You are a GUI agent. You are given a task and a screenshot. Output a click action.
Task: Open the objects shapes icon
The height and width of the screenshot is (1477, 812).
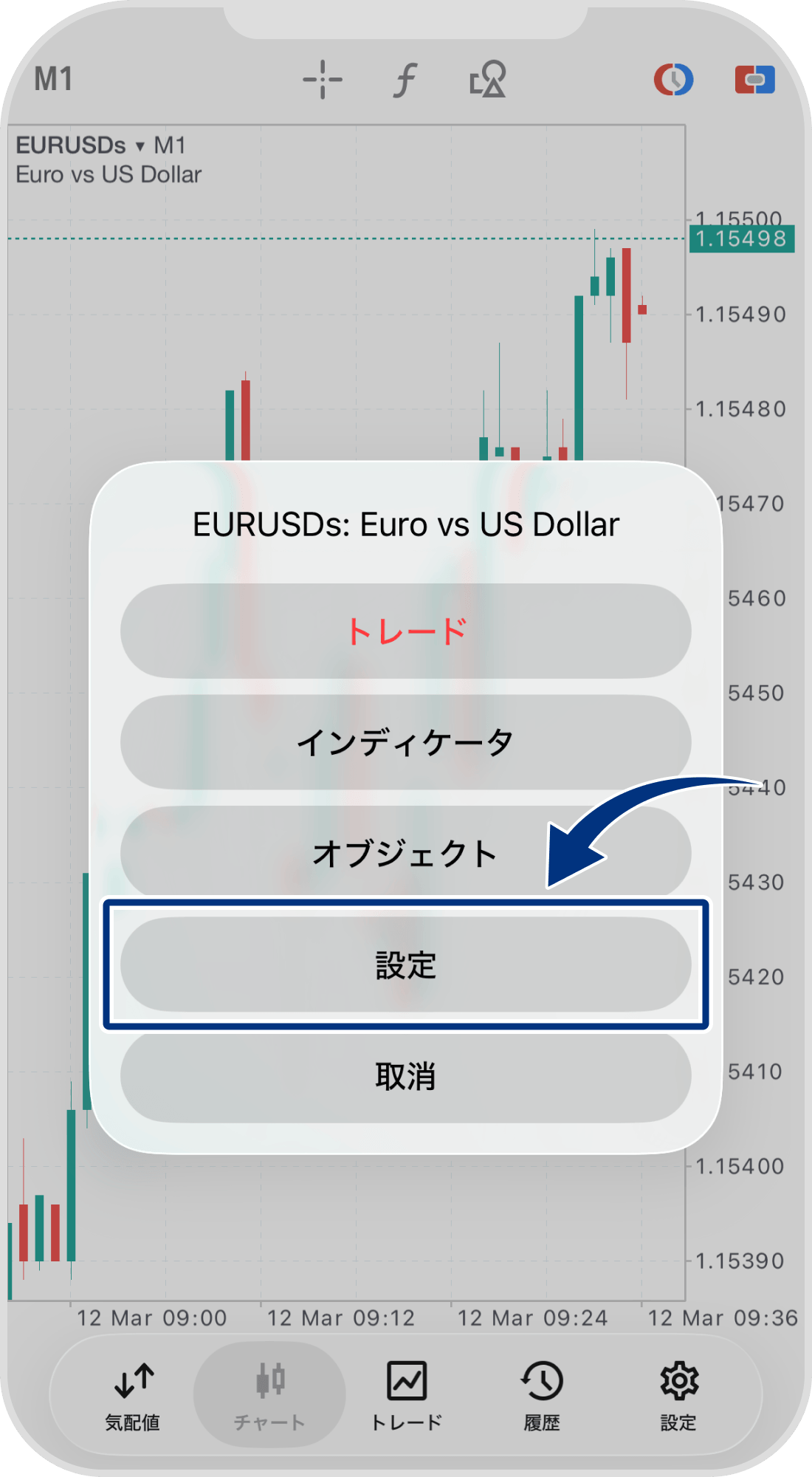coord(488,79)
